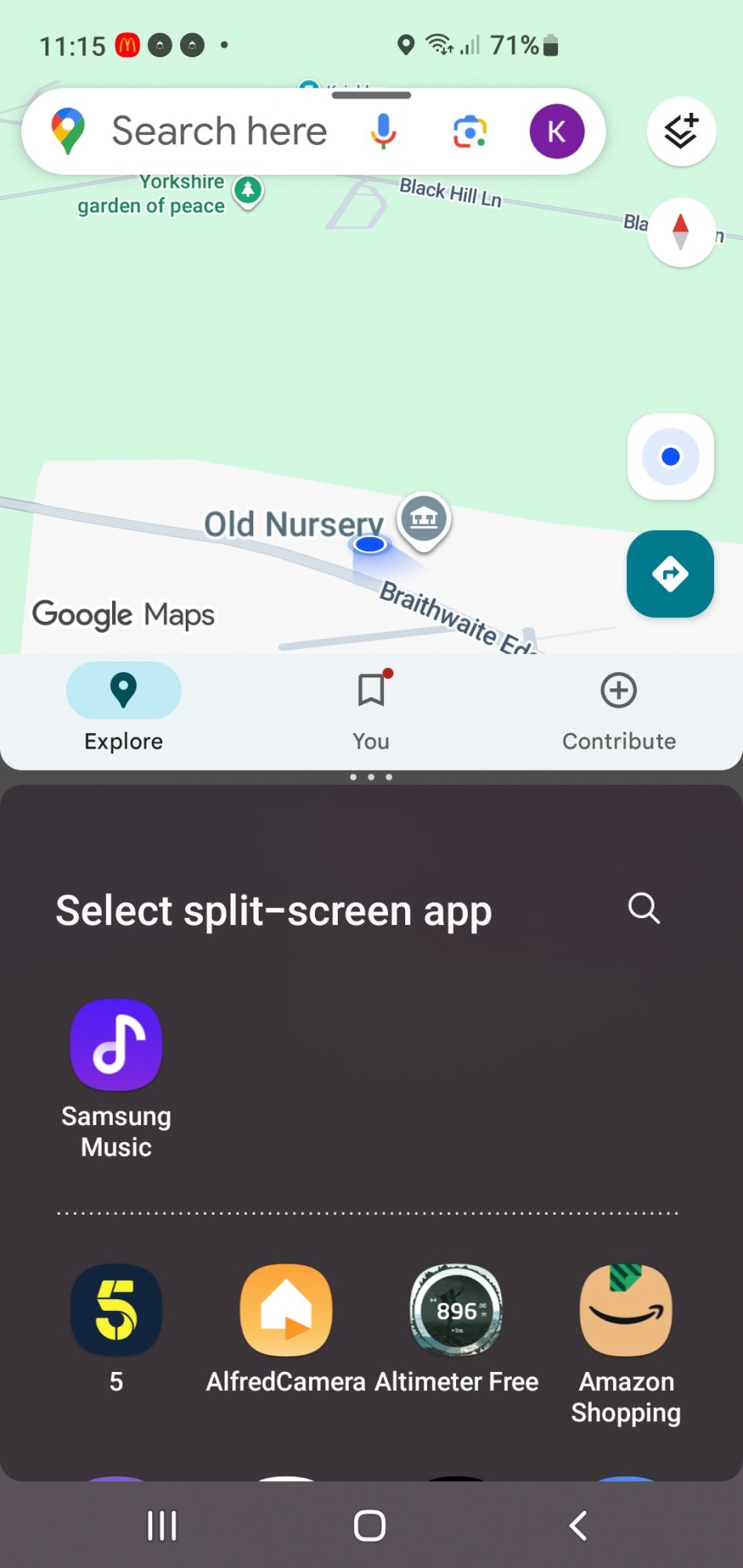Image resolution: width=743 pixels, height=1568 pixels.
Task: Tap the compass to reorient the map
Action: [x=681, y=232]
